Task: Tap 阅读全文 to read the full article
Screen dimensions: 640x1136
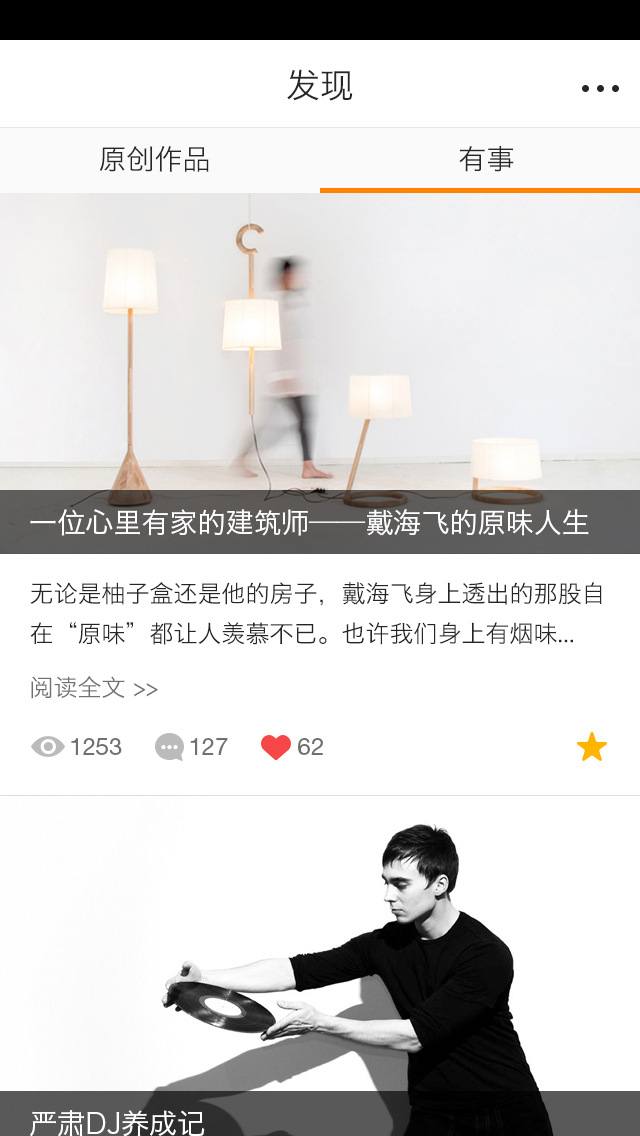Action: 94,688
